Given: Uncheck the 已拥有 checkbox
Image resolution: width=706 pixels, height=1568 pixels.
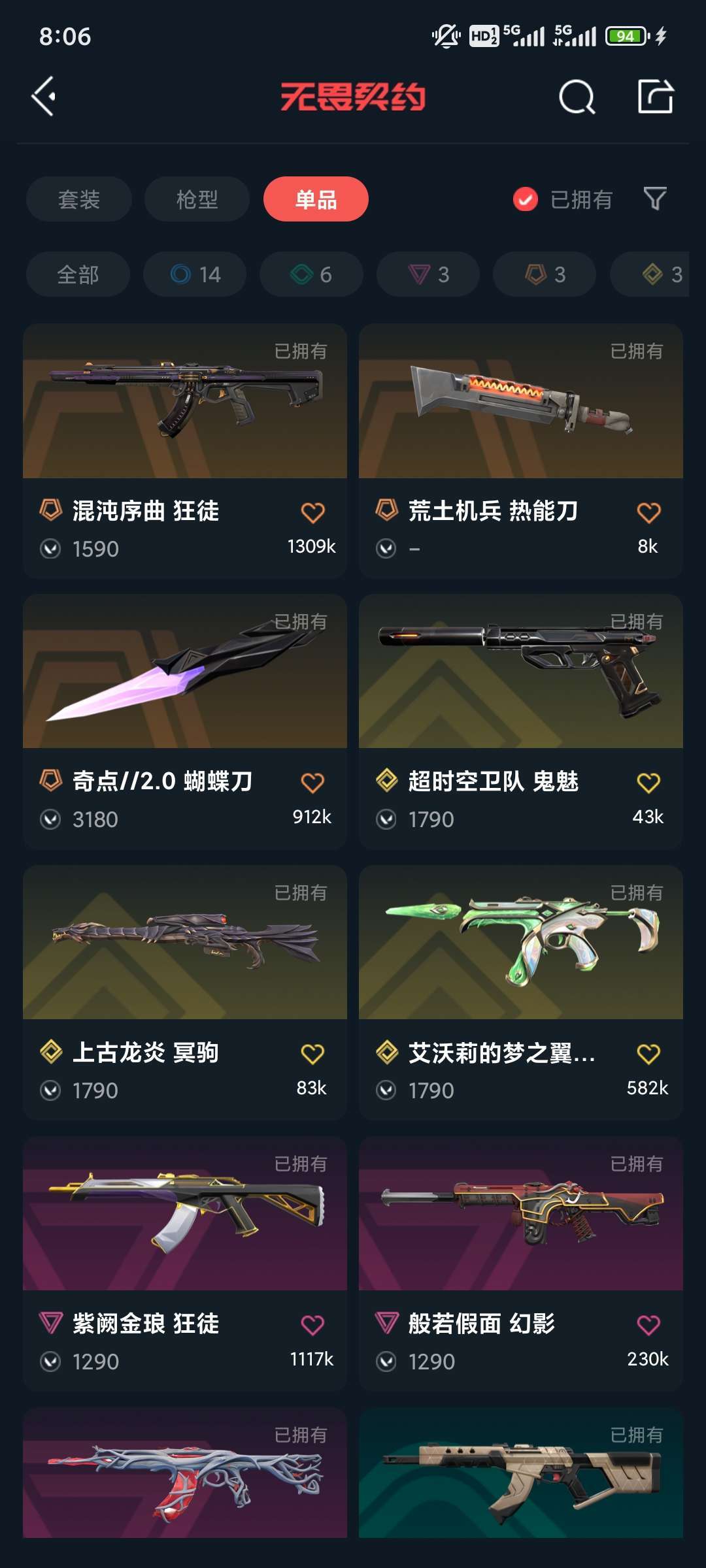Looking at the screenshot, I should (526, 199).
